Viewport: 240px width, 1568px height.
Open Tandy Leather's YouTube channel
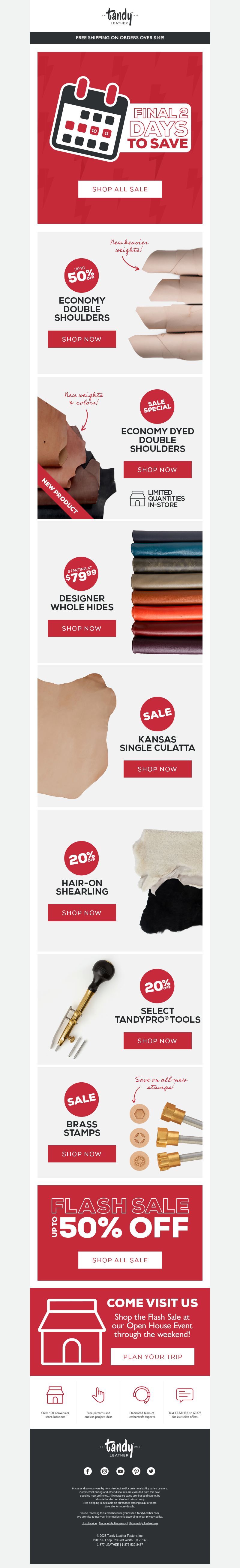coord(120,1471)
